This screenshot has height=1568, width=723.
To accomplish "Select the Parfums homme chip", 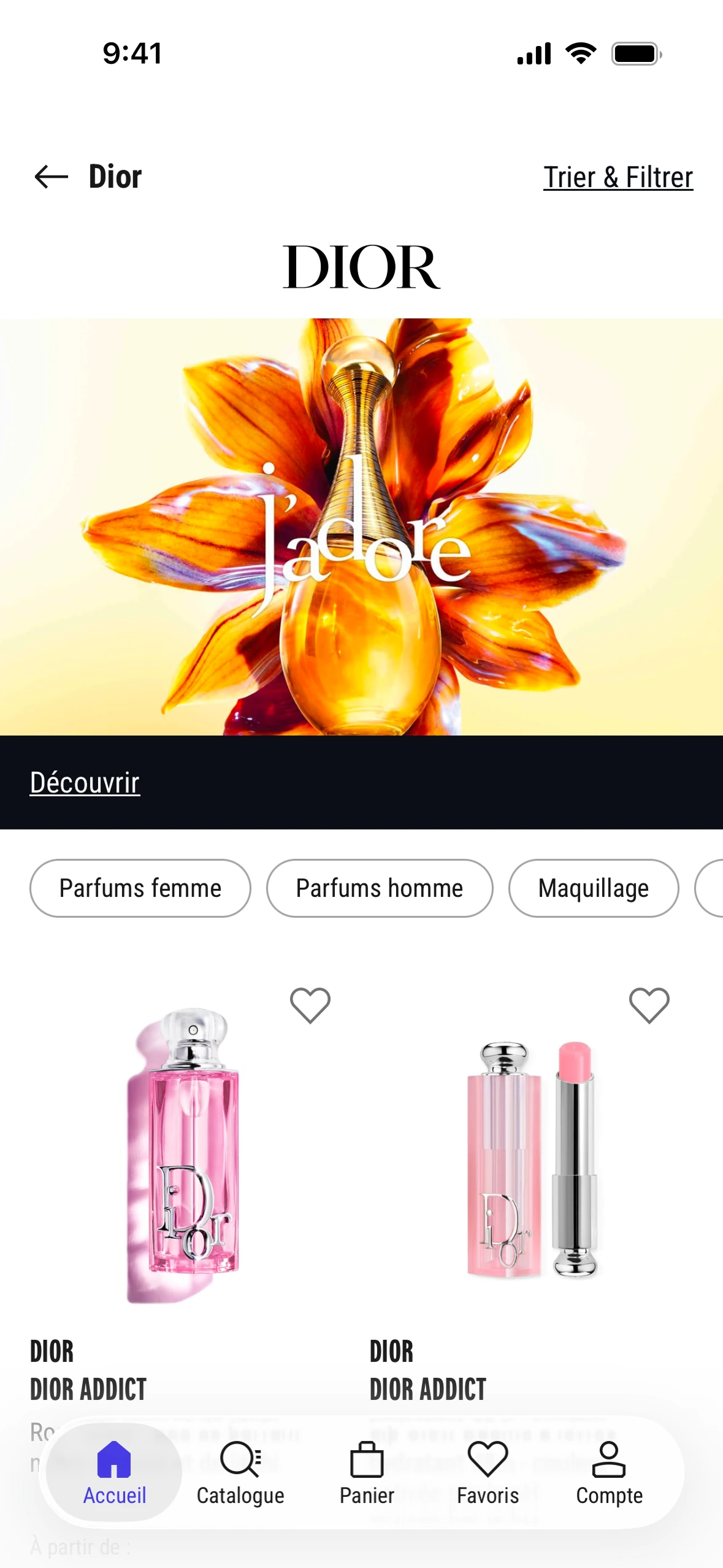I will point(379,888).
